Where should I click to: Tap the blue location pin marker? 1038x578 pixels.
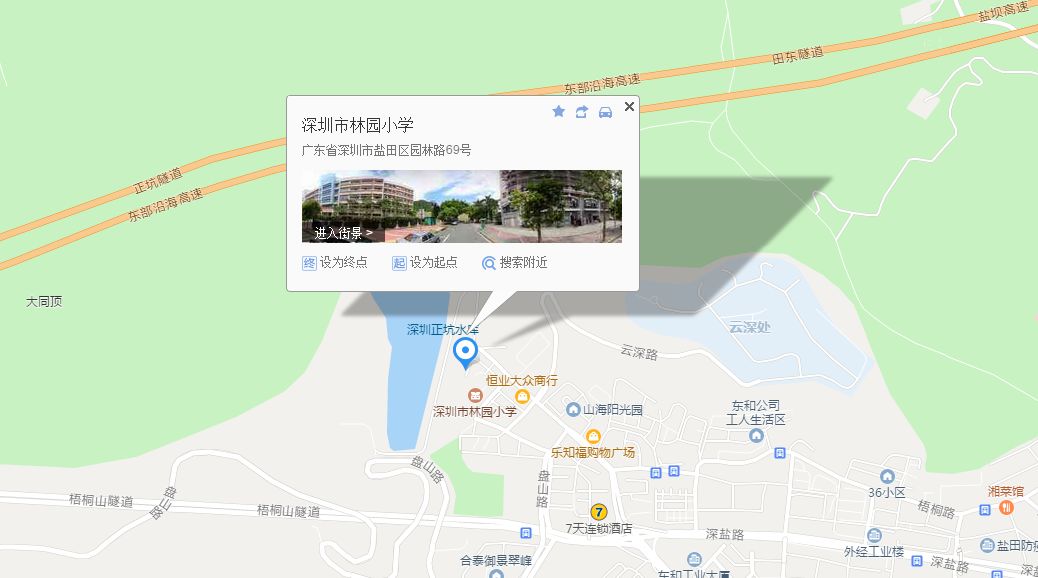(465, 353)
